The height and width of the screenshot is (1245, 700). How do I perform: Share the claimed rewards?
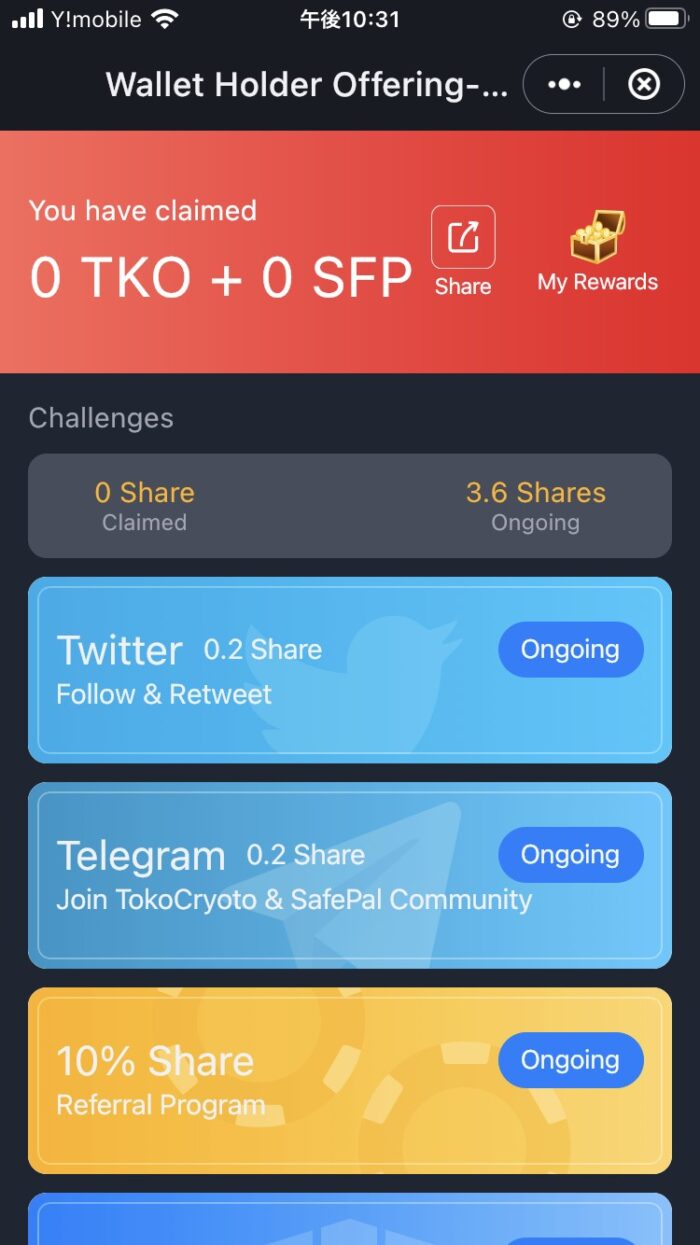coord(463,250)
